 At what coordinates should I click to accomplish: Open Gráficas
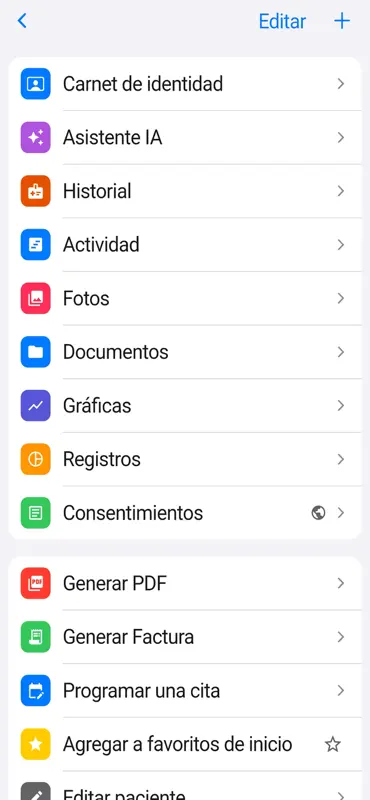185,406
